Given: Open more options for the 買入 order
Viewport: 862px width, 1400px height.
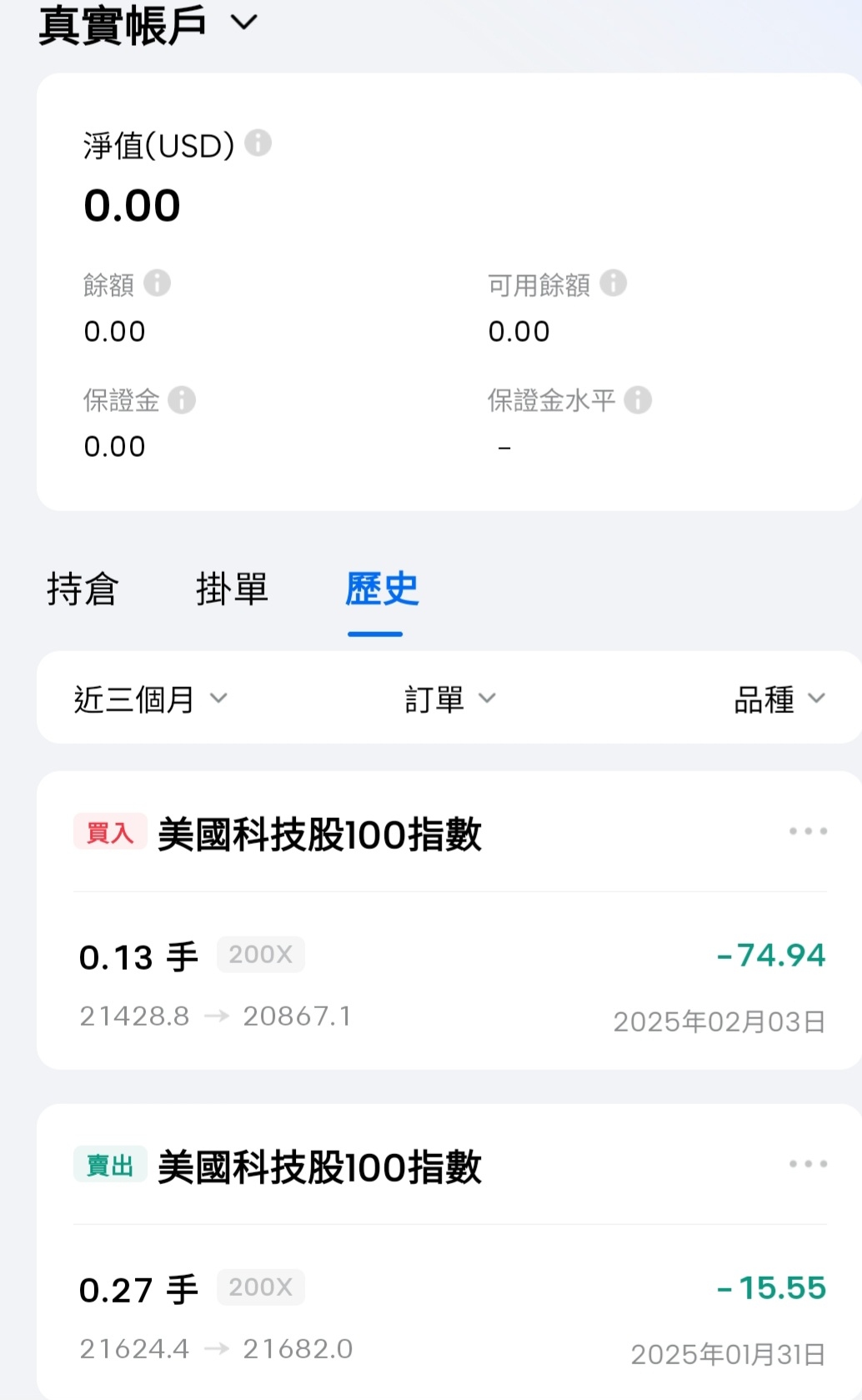Looking at the screenshot, I should tap(808, 831).
